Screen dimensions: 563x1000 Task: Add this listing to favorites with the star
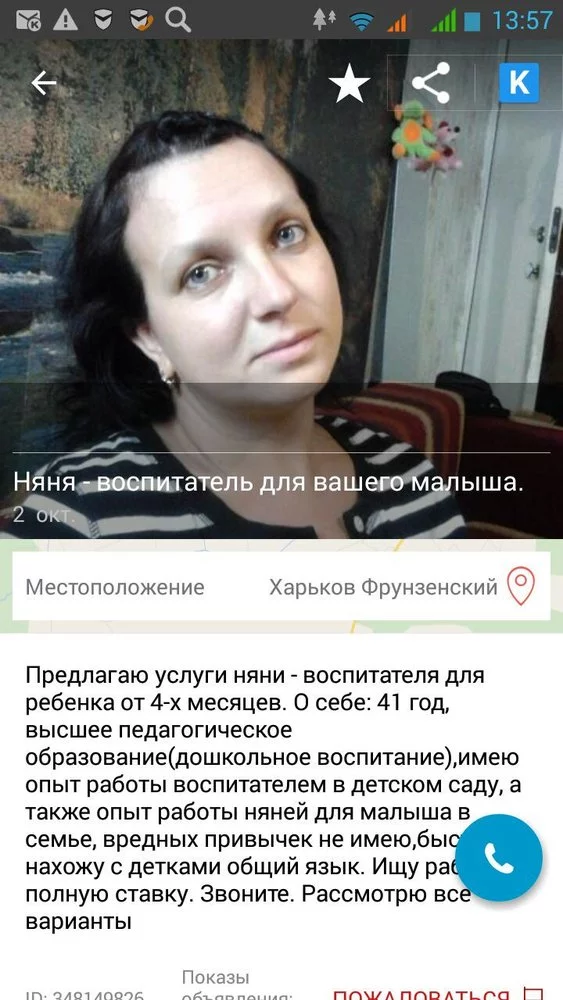click(x=349, y=83)
